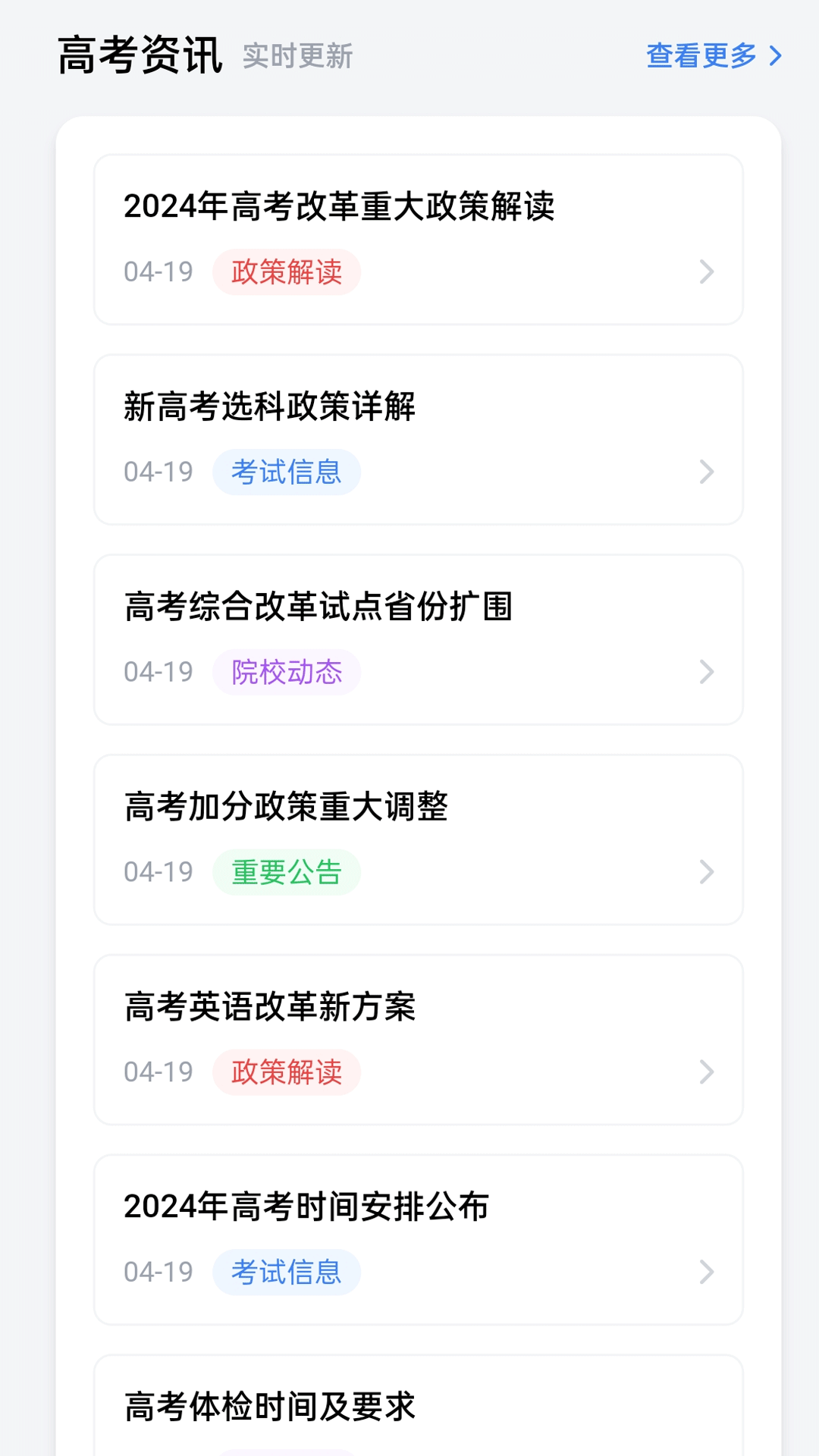Read 高考综合改革试点省份扩围 news
The width and height of the screenshot is (819, 1456).
pos(418,639)
